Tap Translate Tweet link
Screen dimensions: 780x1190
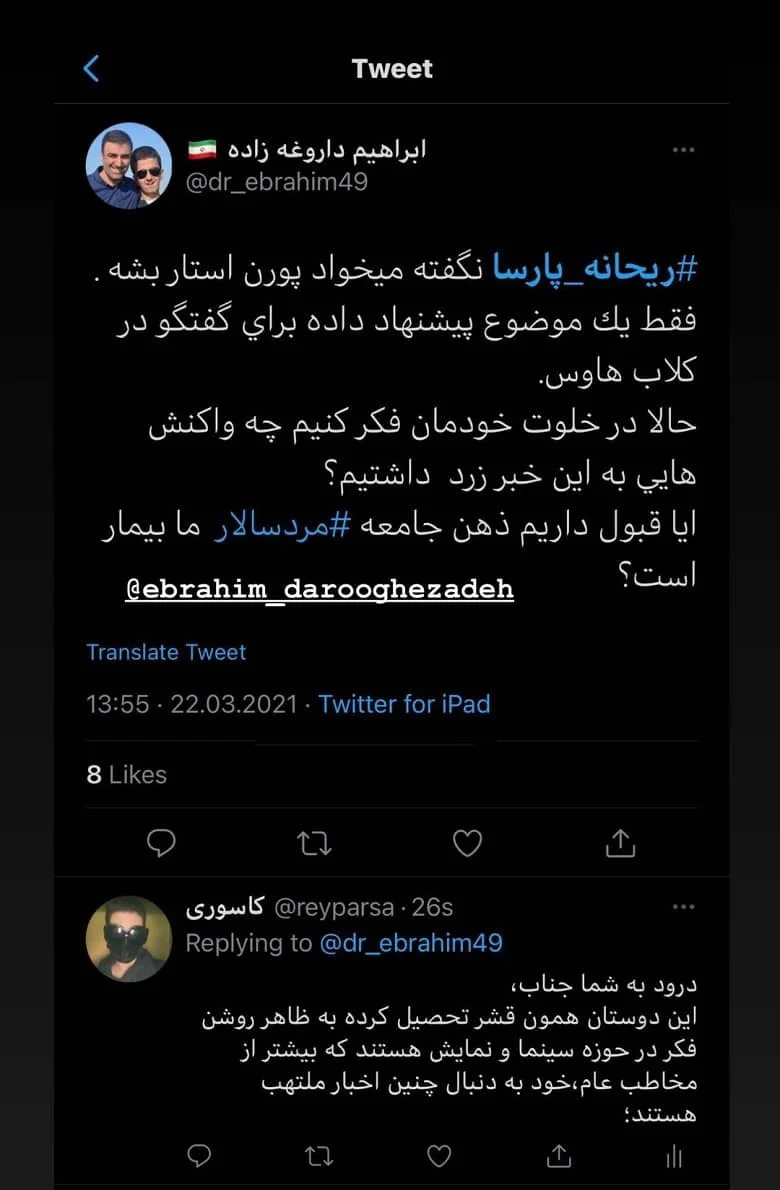(166, 652)
